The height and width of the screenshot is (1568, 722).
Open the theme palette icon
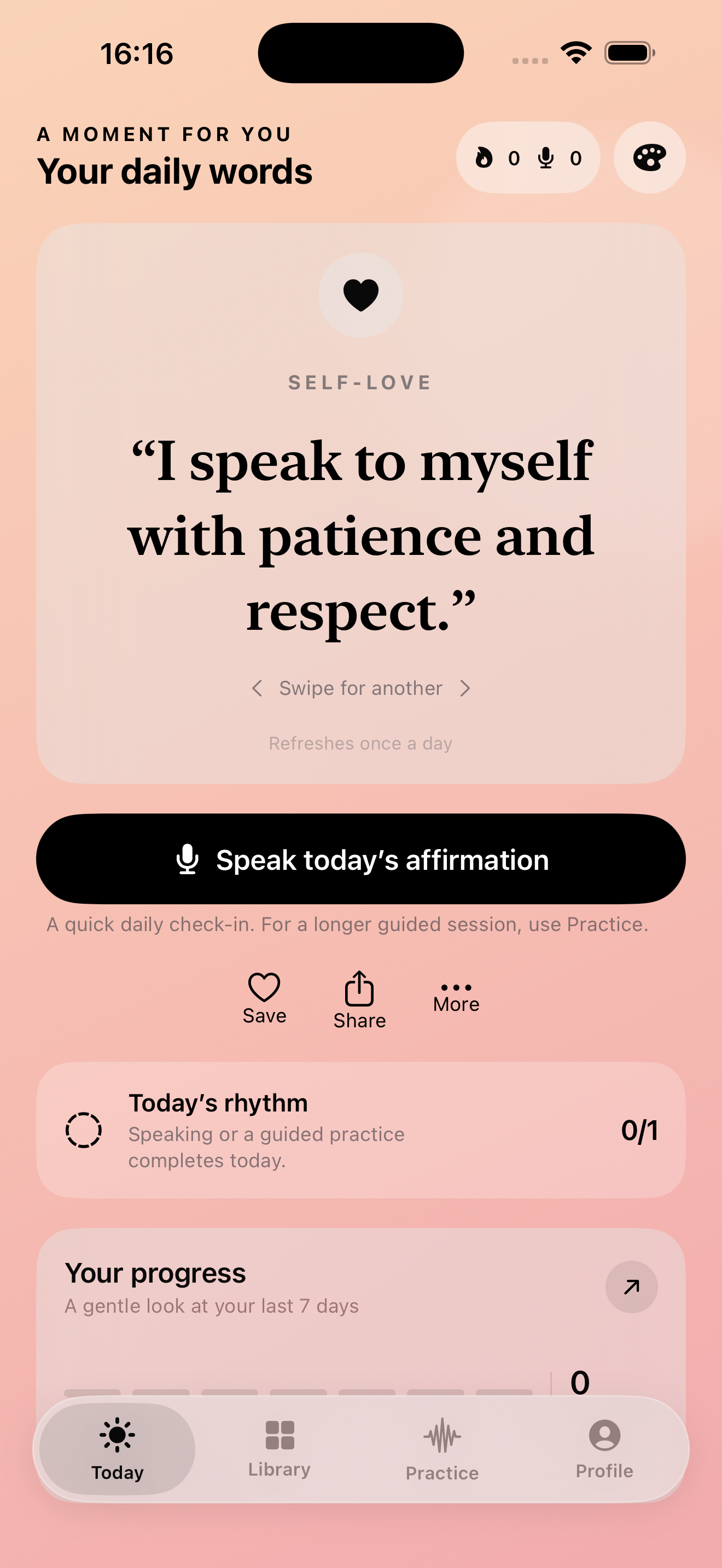[x=649, y=157]
